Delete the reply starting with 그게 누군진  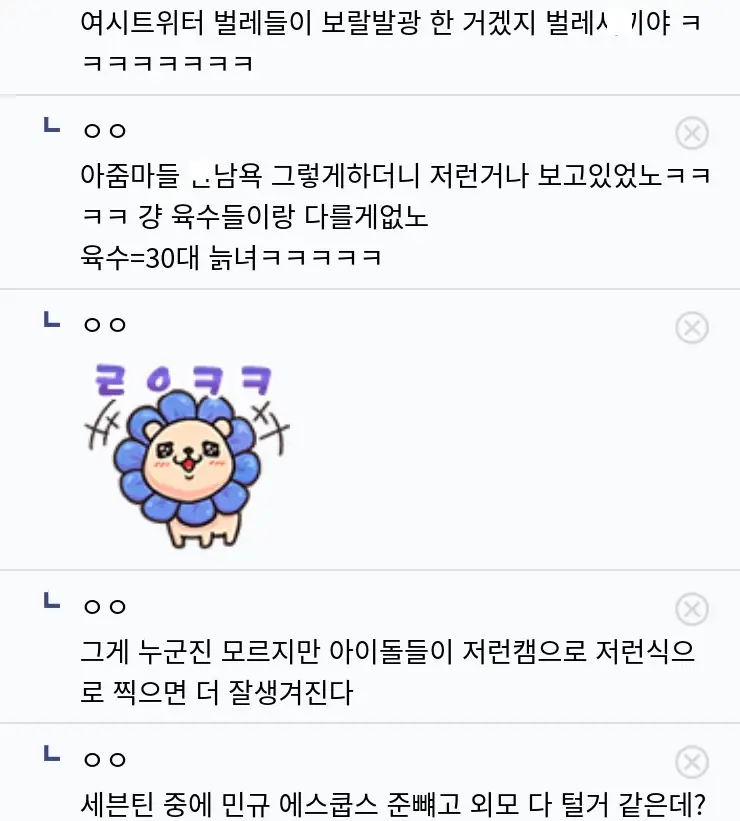click(692, 608)
